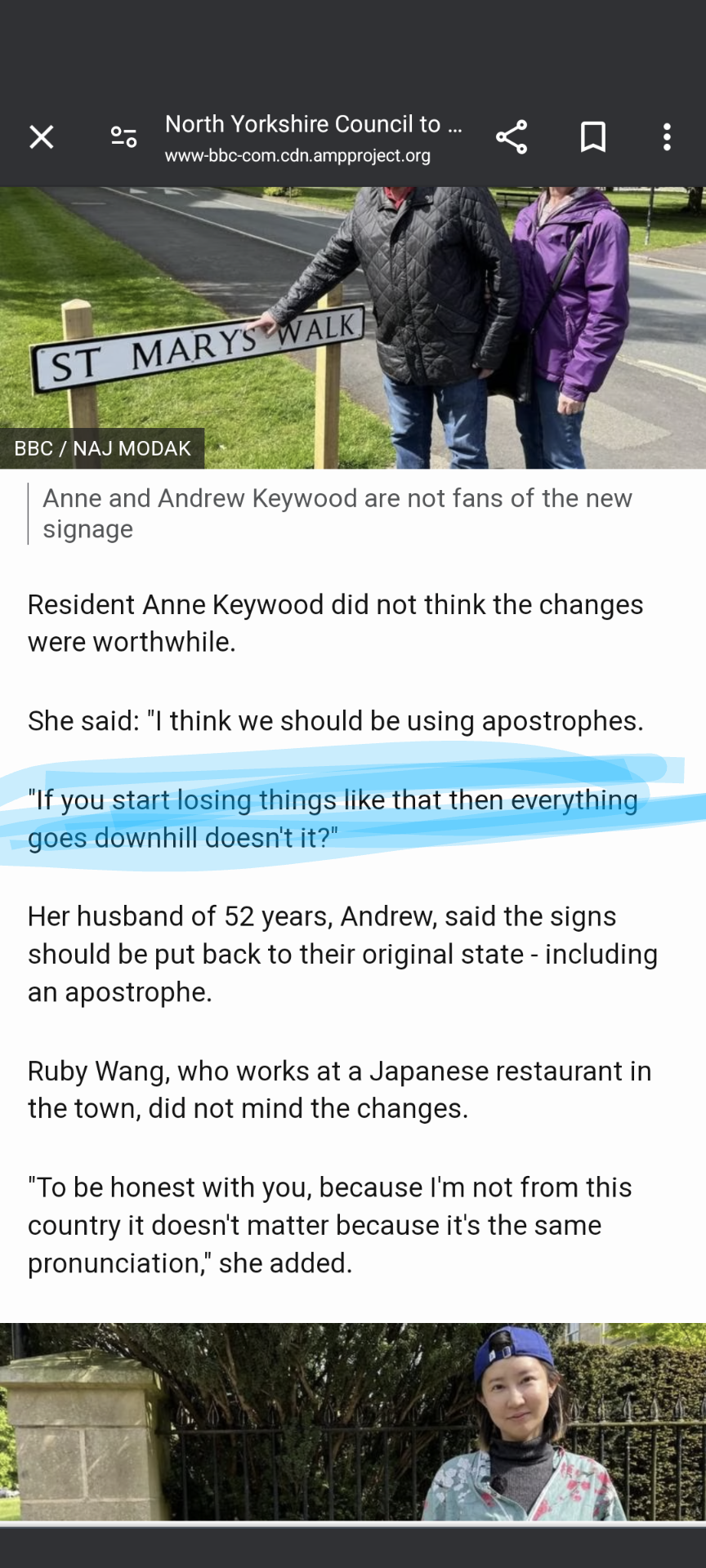Share this BBC article
This screenshot has width=706, height=1568.
point(512,137)
